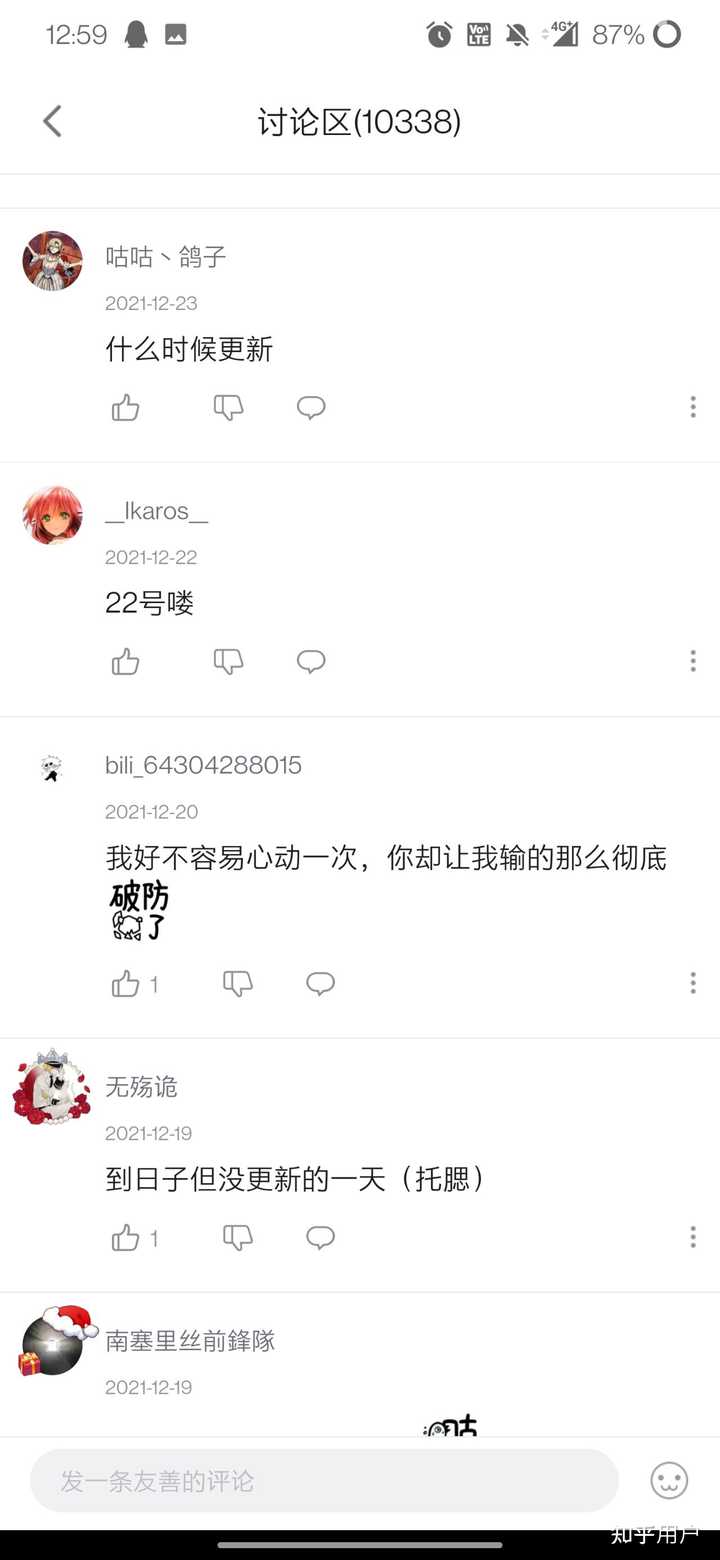Viewport: 720px width, 1560px height.
Task: Dislike 无殇诡's comment
Action: click(237, 1238)
